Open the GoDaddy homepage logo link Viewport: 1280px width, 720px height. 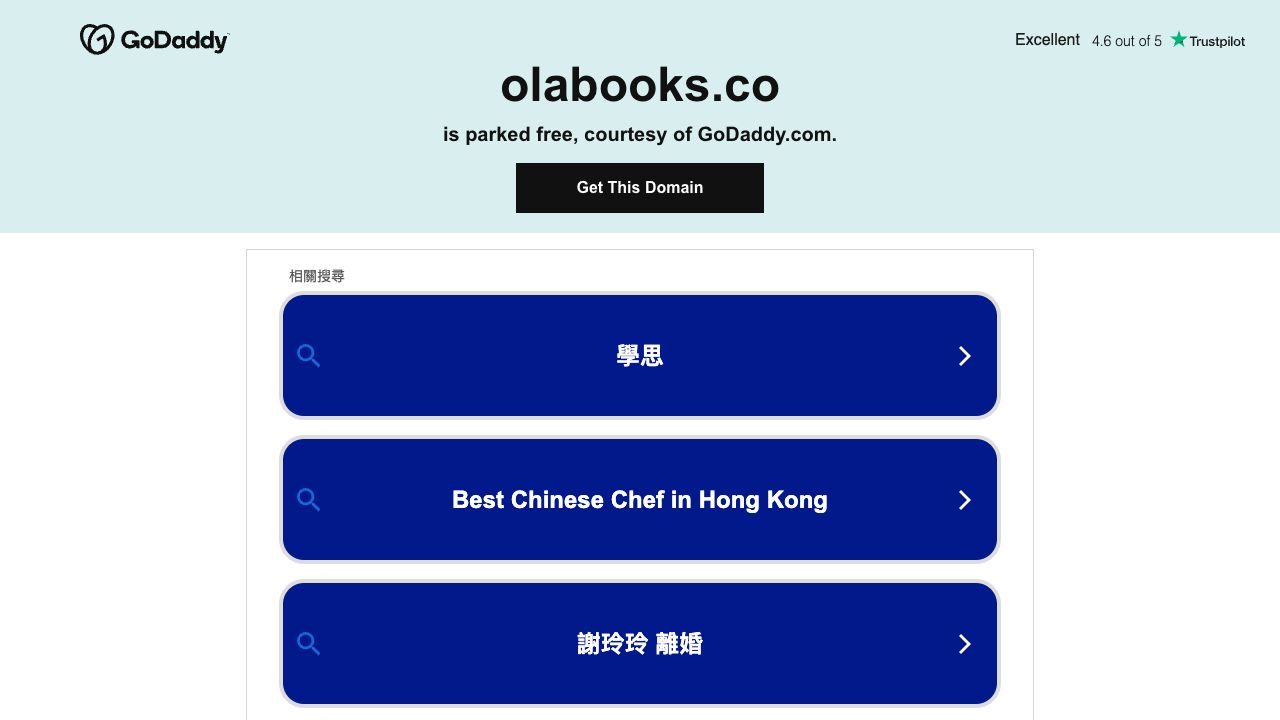(x=154, y=40)
